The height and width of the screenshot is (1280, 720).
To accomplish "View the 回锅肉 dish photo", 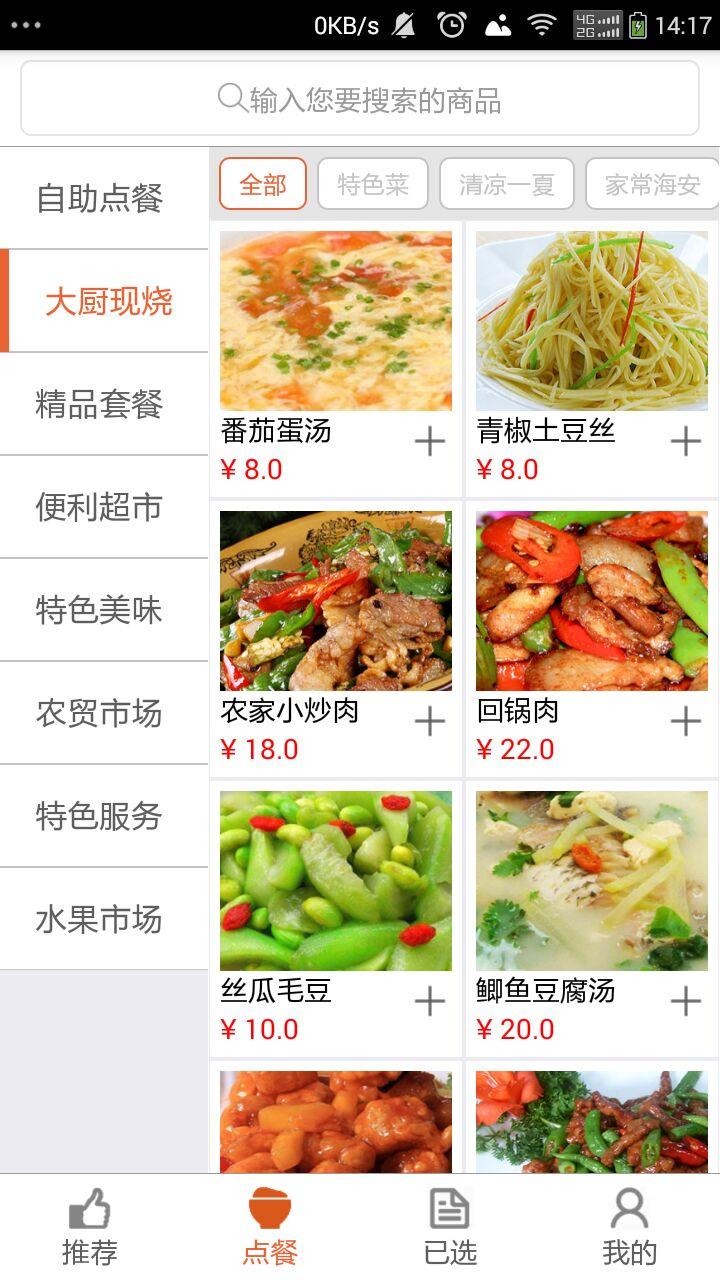I will point(592,601).
